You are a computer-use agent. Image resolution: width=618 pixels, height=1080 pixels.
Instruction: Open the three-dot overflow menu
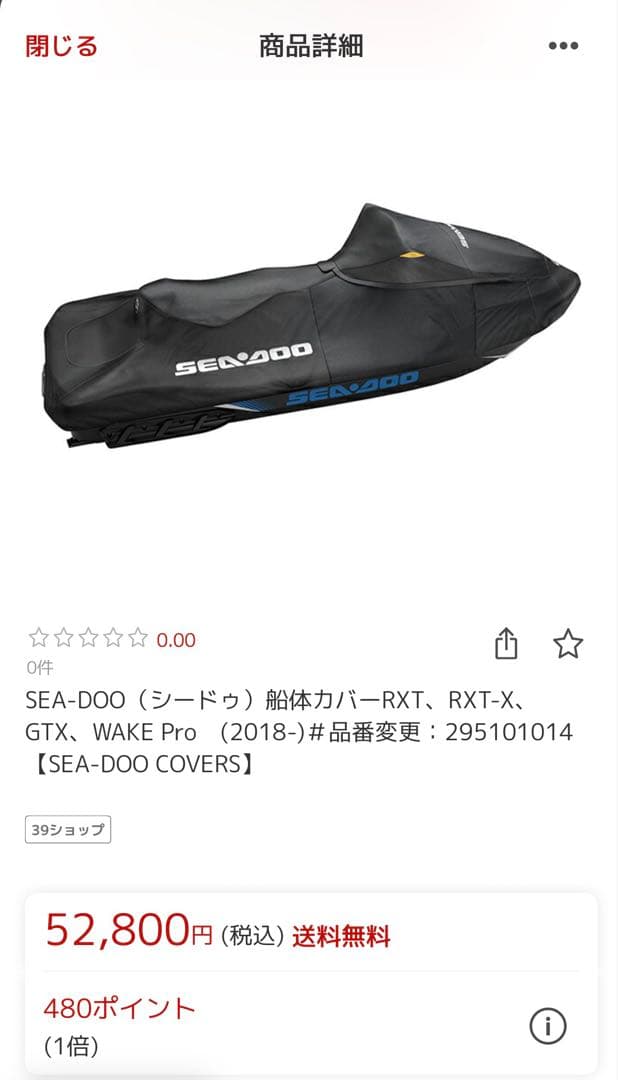[563, 46]
